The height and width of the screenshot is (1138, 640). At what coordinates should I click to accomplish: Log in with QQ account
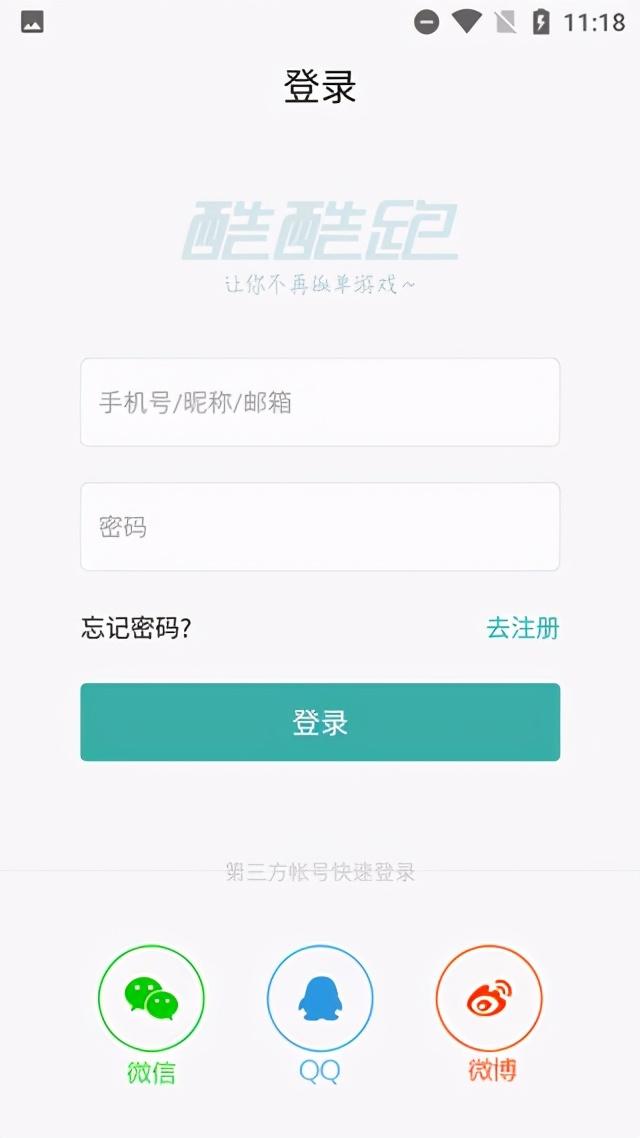320,998
